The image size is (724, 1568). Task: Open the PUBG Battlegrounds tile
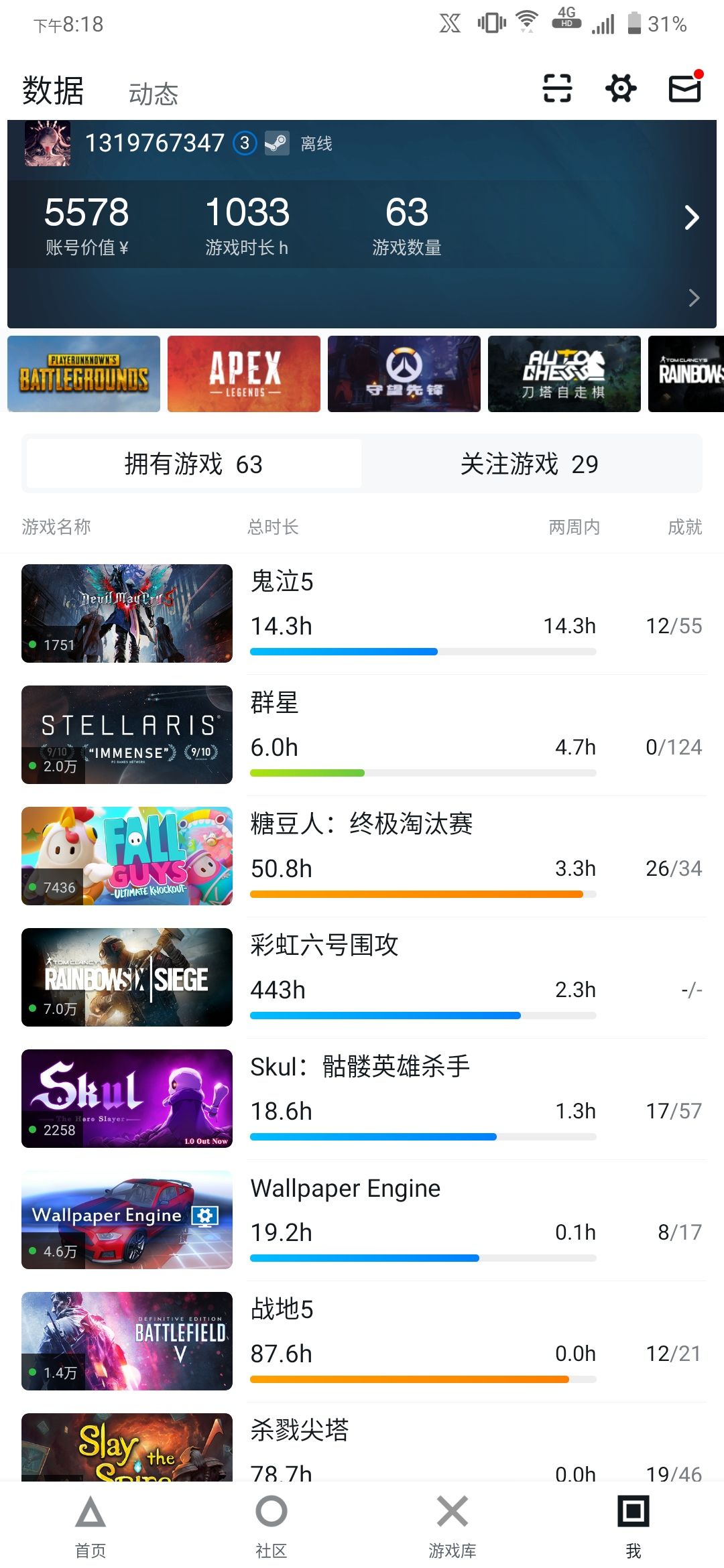[x=84, y=374]
